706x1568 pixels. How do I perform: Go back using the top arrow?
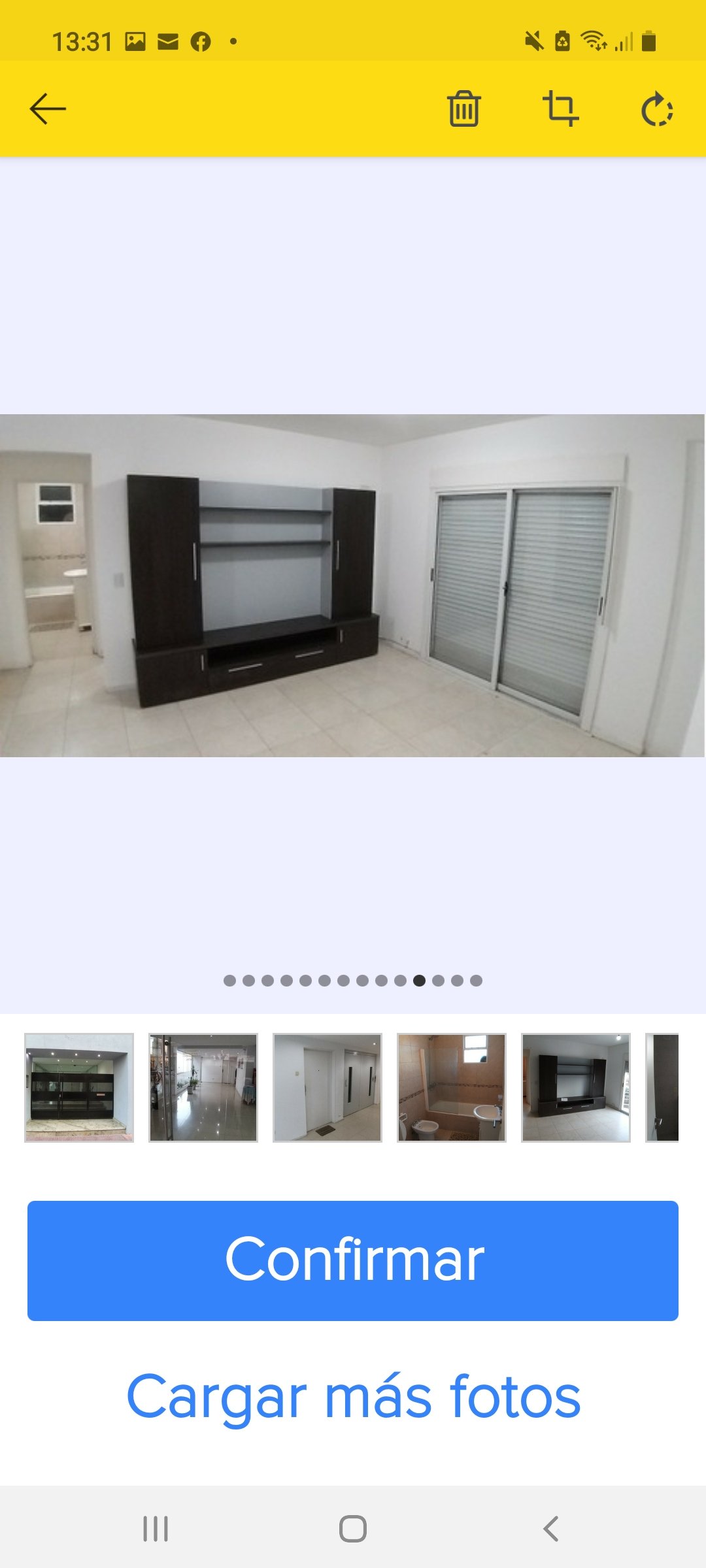(48, 108)
